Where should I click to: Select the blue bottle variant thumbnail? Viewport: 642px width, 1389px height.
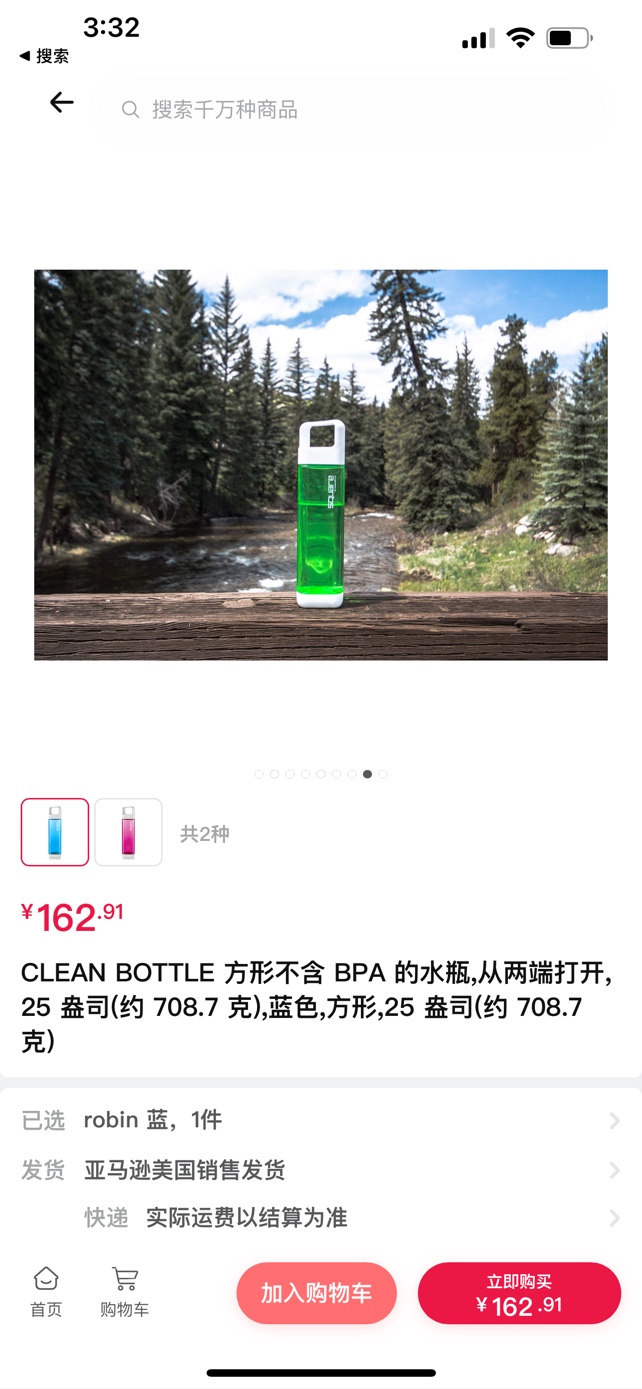point(55,832)
